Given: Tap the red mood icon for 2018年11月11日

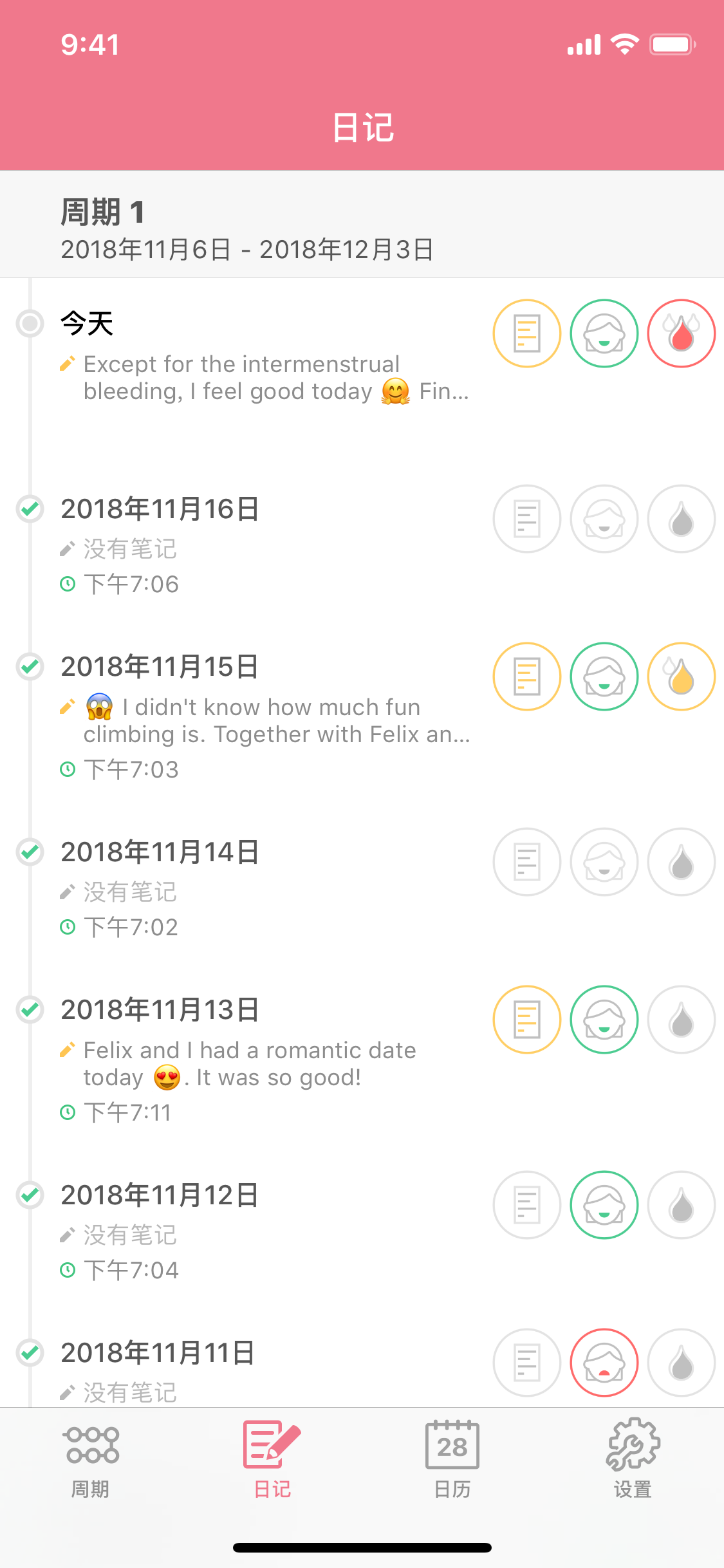Looking at the screenshot, I should pos(604,1363).
